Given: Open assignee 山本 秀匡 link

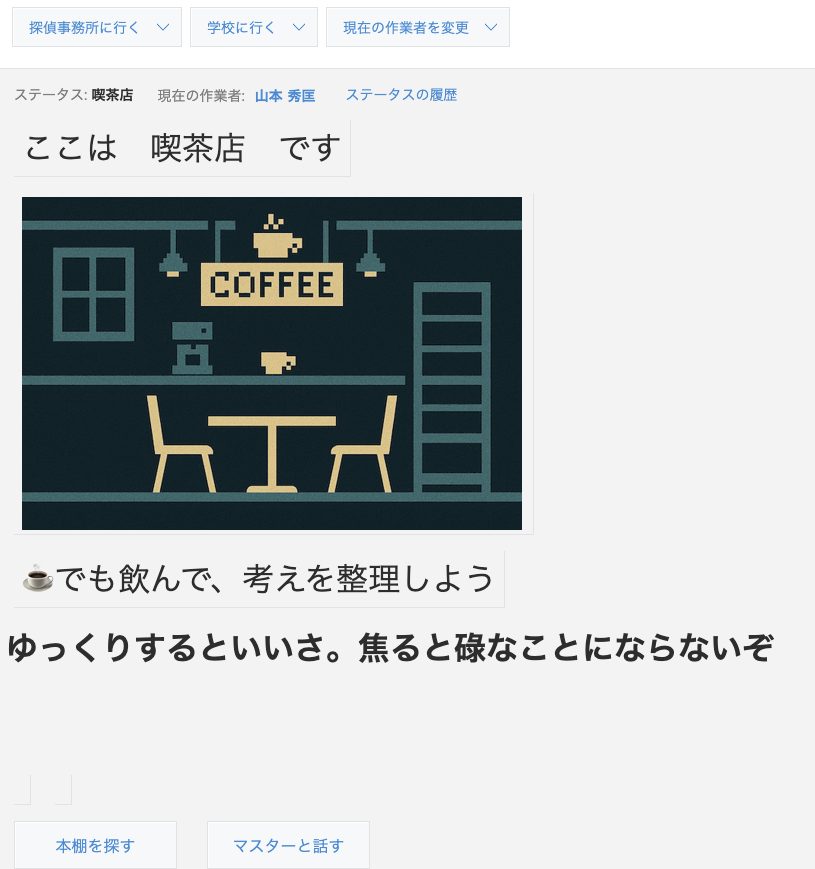Looking at the screenshot, I should pos(285,96).
